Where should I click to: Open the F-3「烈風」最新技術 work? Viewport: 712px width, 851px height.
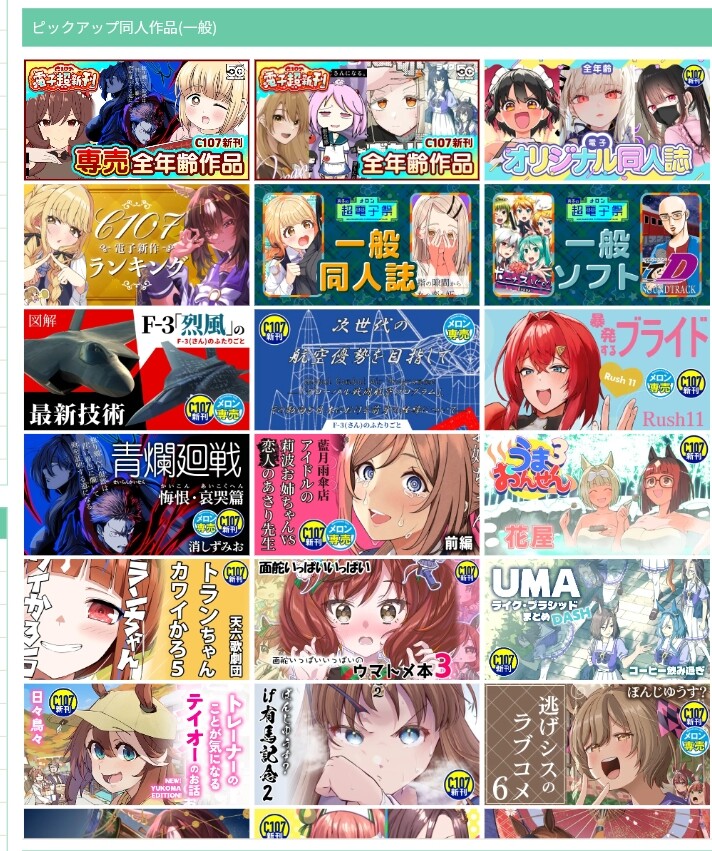pos(137,370)
